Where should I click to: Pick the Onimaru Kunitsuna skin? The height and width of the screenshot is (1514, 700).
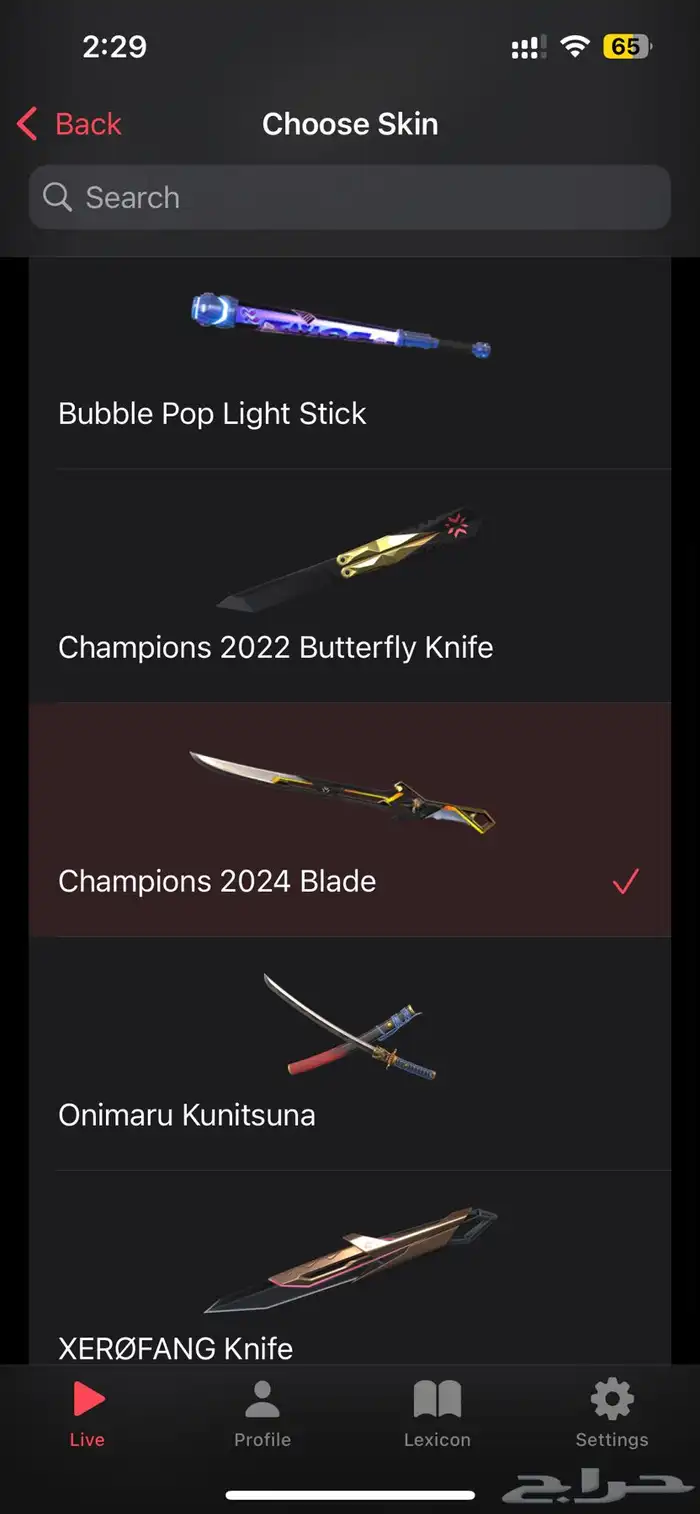click(349, 1054)
